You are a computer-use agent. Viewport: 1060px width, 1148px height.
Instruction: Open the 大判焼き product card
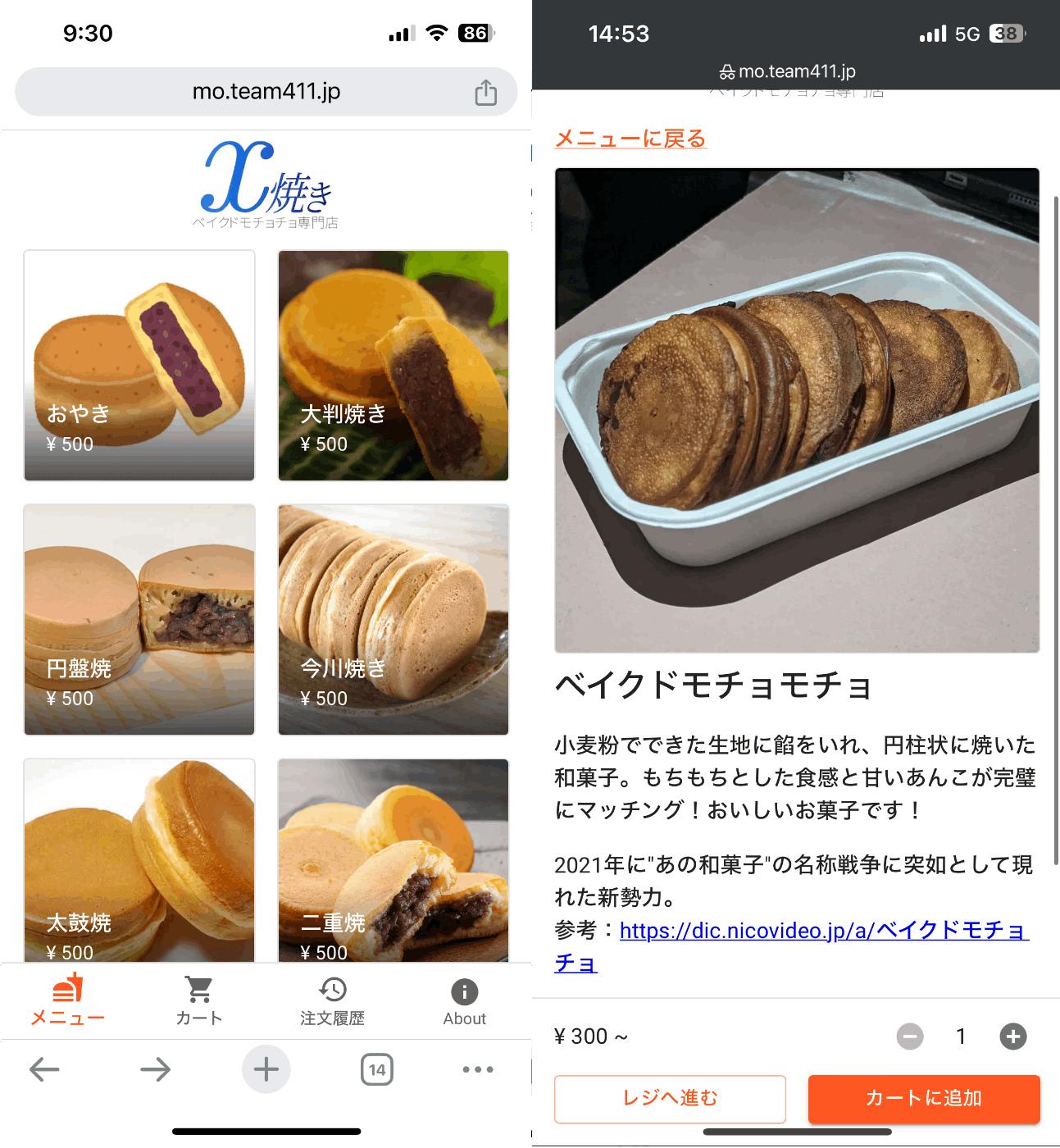point(394,366)
